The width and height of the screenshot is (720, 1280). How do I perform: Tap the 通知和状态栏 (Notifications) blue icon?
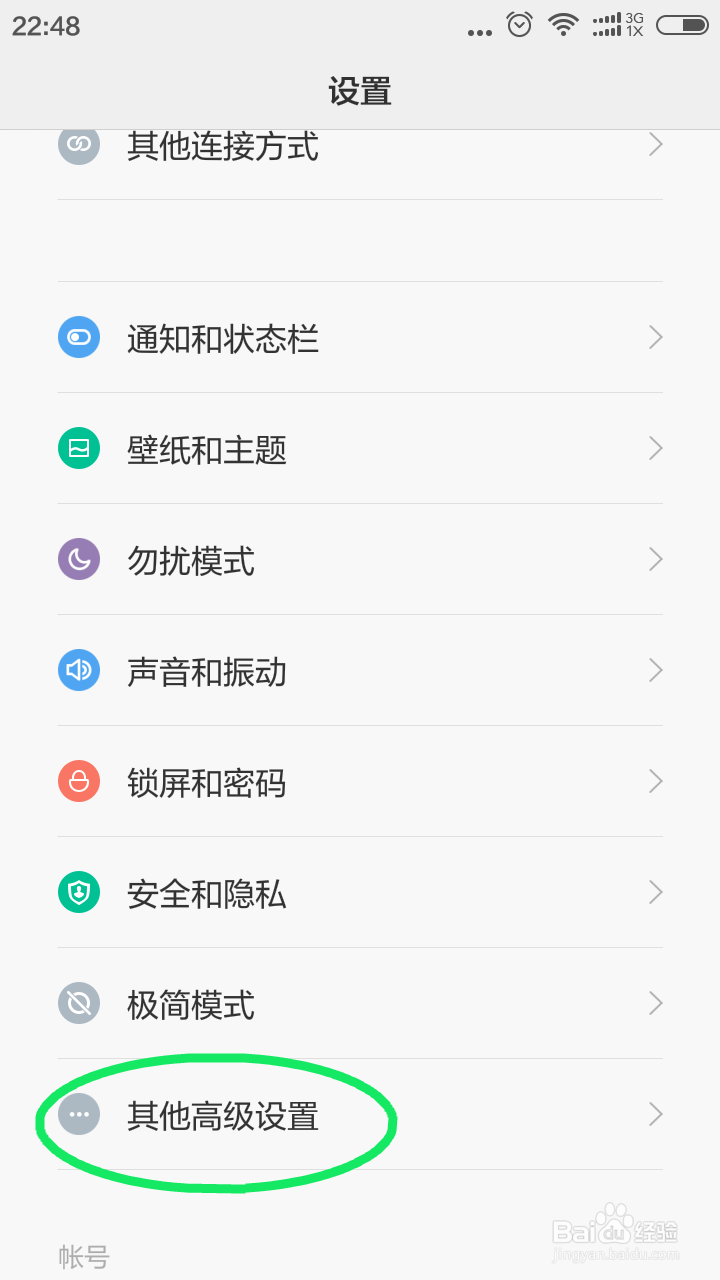(x=79, y=338)
